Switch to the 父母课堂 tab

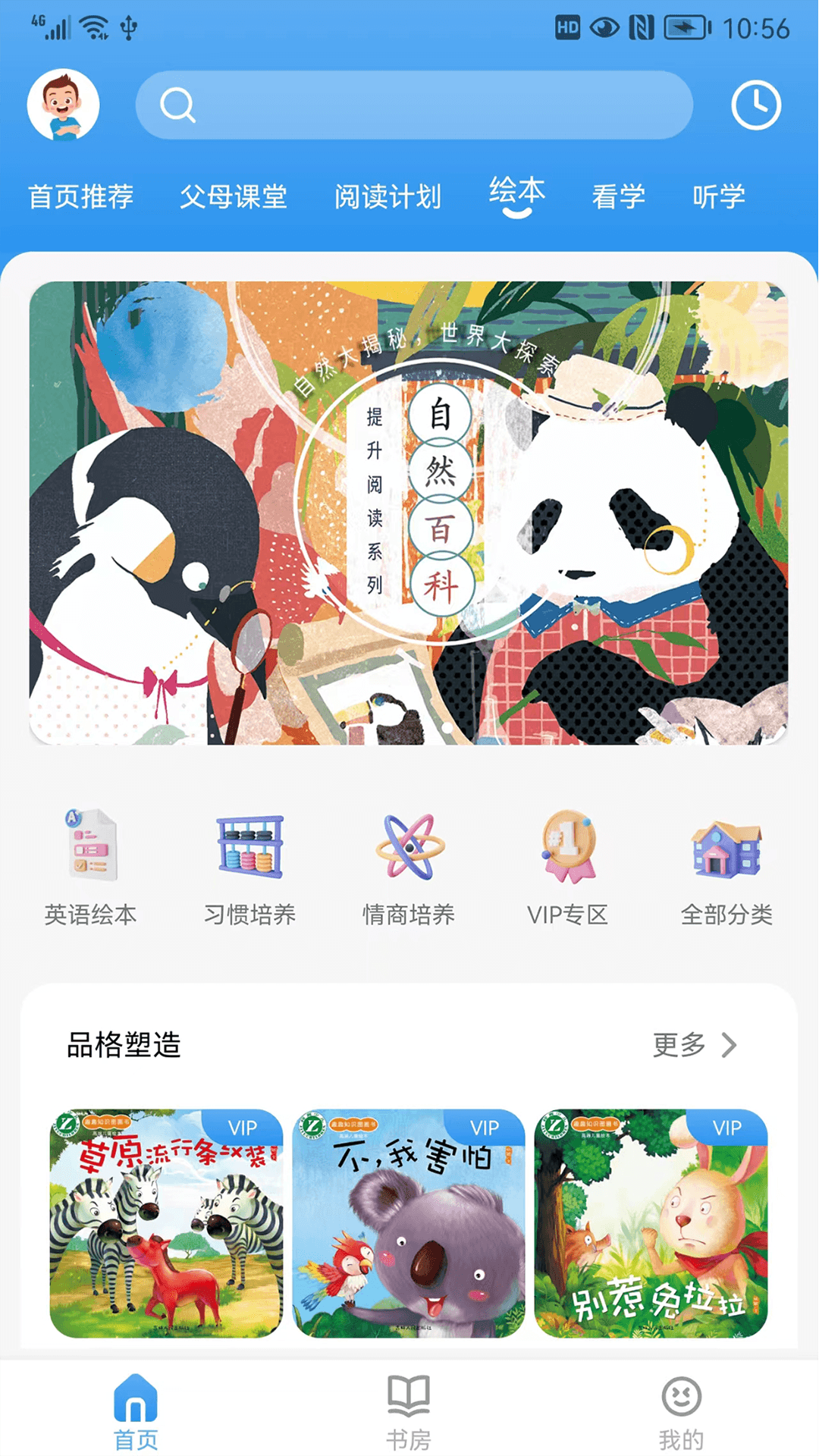[233, 196]
